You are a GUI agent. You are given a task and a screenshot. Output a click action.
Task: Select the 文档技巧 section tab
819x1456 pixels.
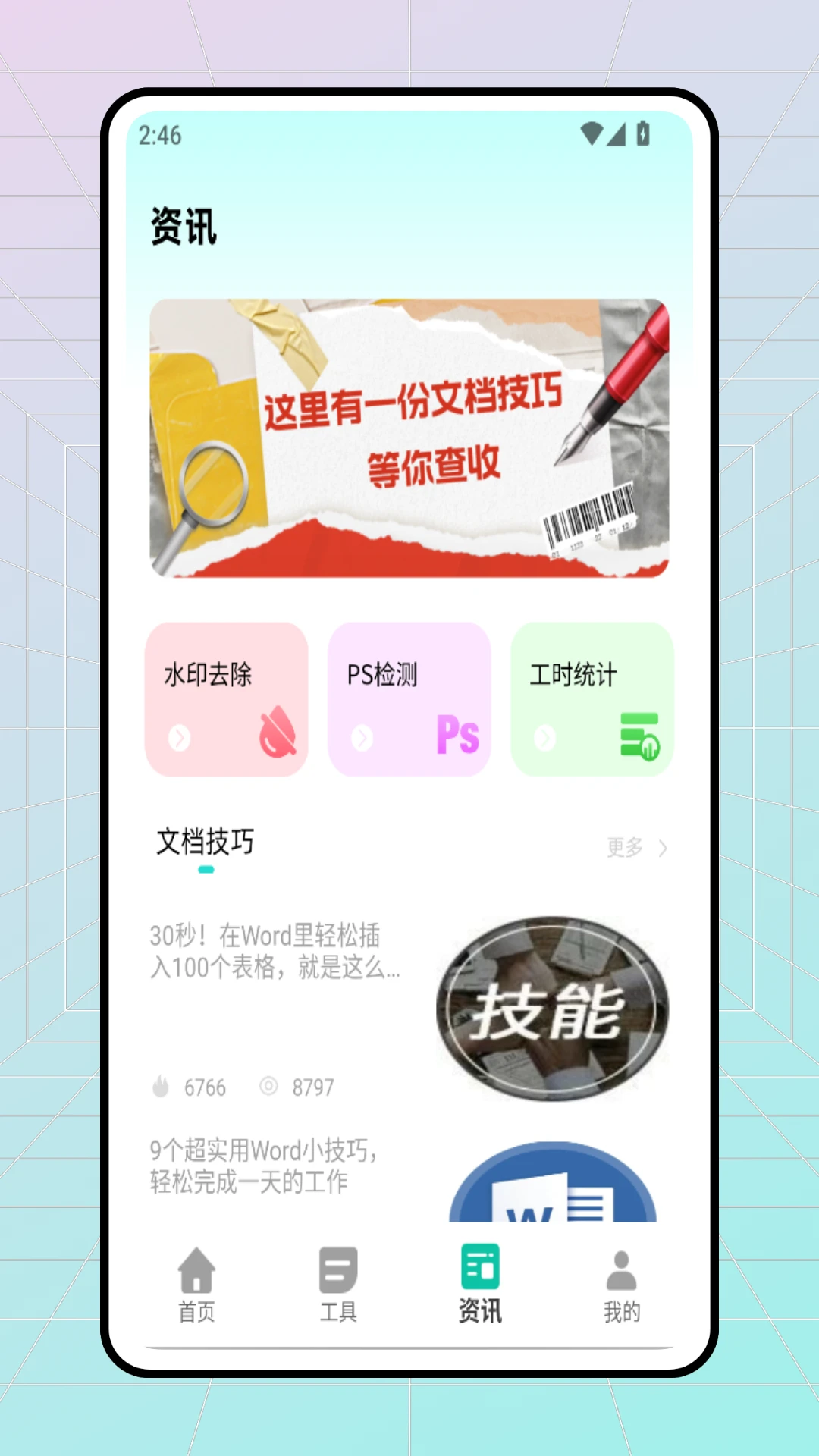[205, 842]
